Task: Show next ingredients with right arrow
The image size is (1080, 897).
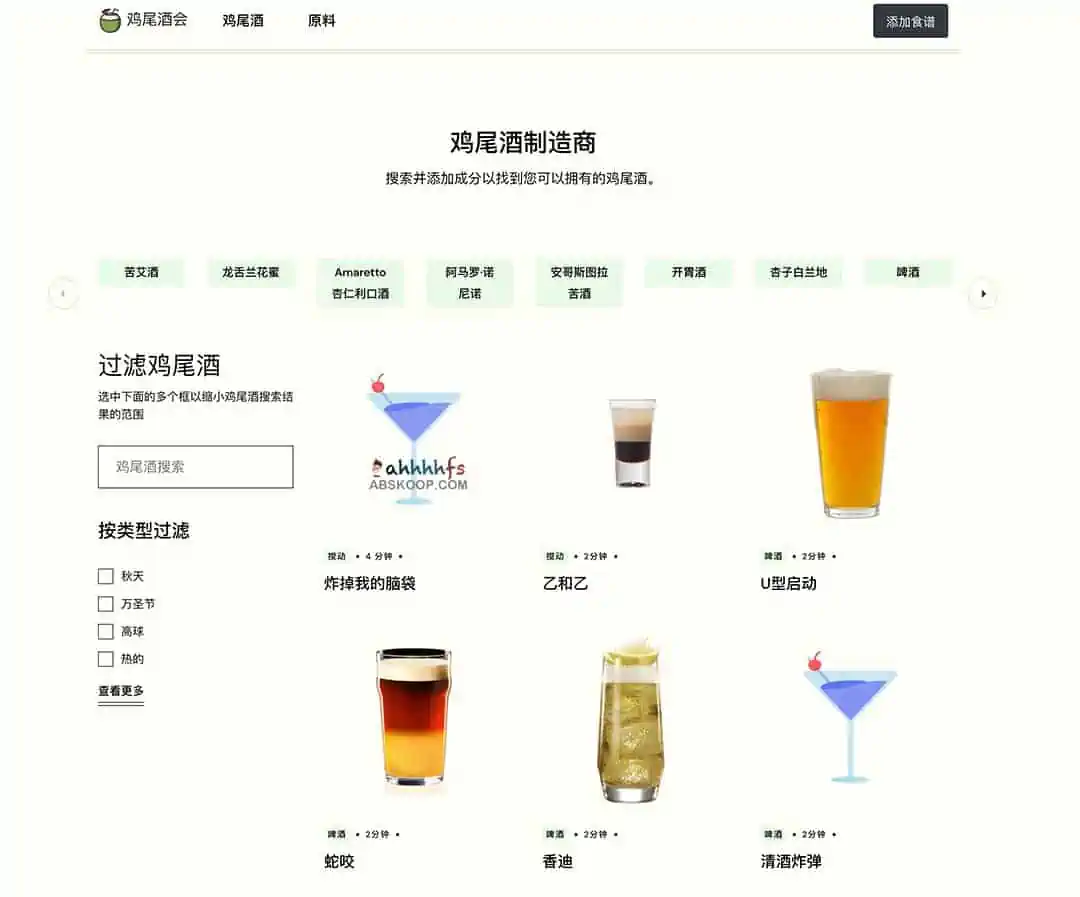Action: coord(983,294)
